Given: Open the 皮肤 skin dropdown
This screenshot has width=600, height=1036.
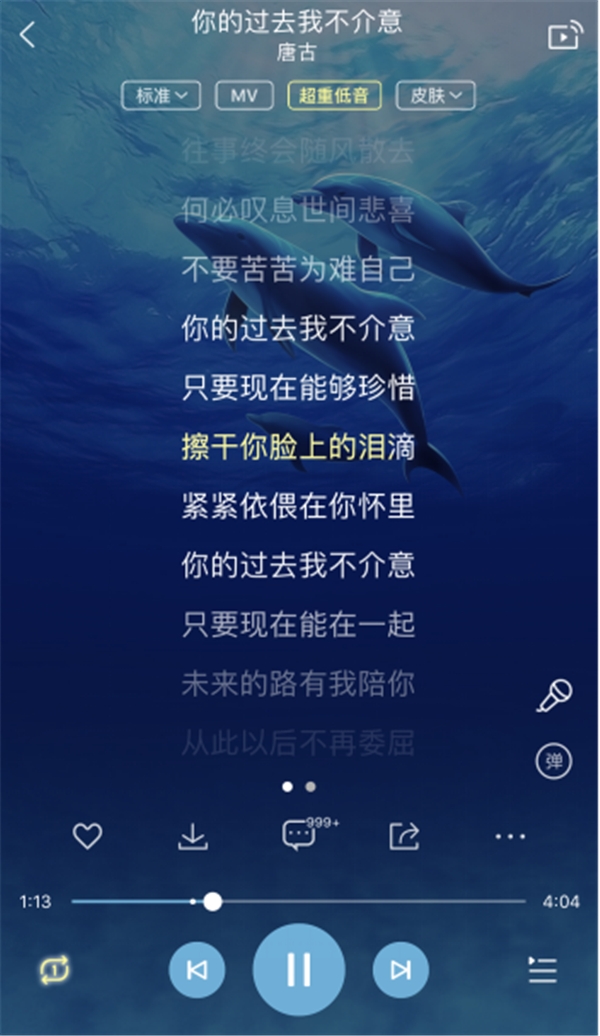Looking at the screenshot, I should pos(435,96).
